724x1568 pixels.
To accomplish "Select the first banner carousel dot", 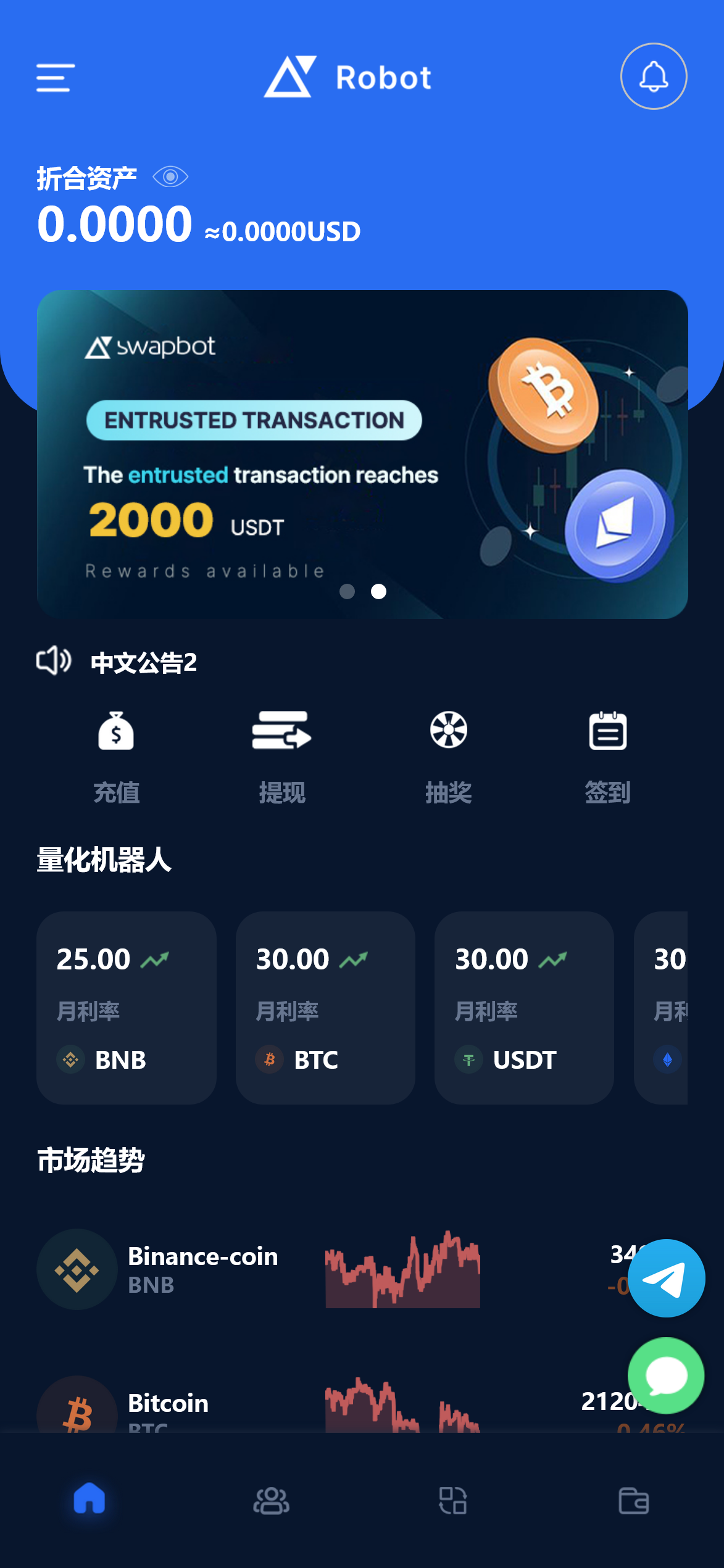I will point(347,592).
